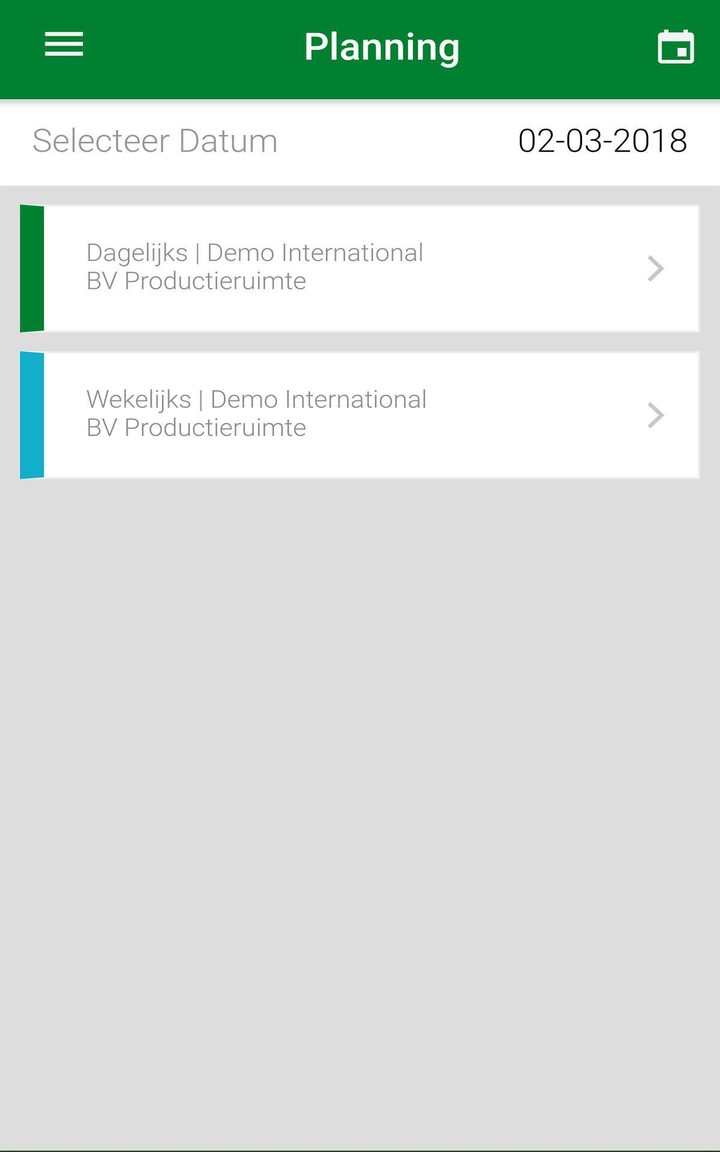Tap the Selecteer Datum label
This screenshot has height=1152, width=720.
155,141
